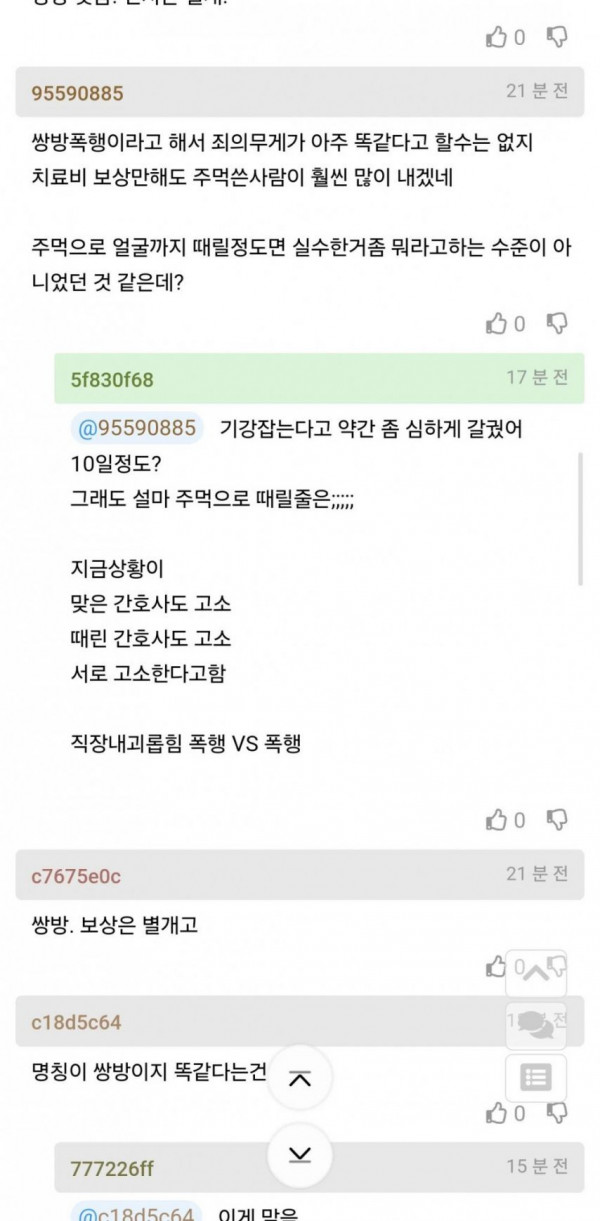Dislike the comment by 95590885
The height and width of the screenshot is (1221, 600).
pos(558,323)
